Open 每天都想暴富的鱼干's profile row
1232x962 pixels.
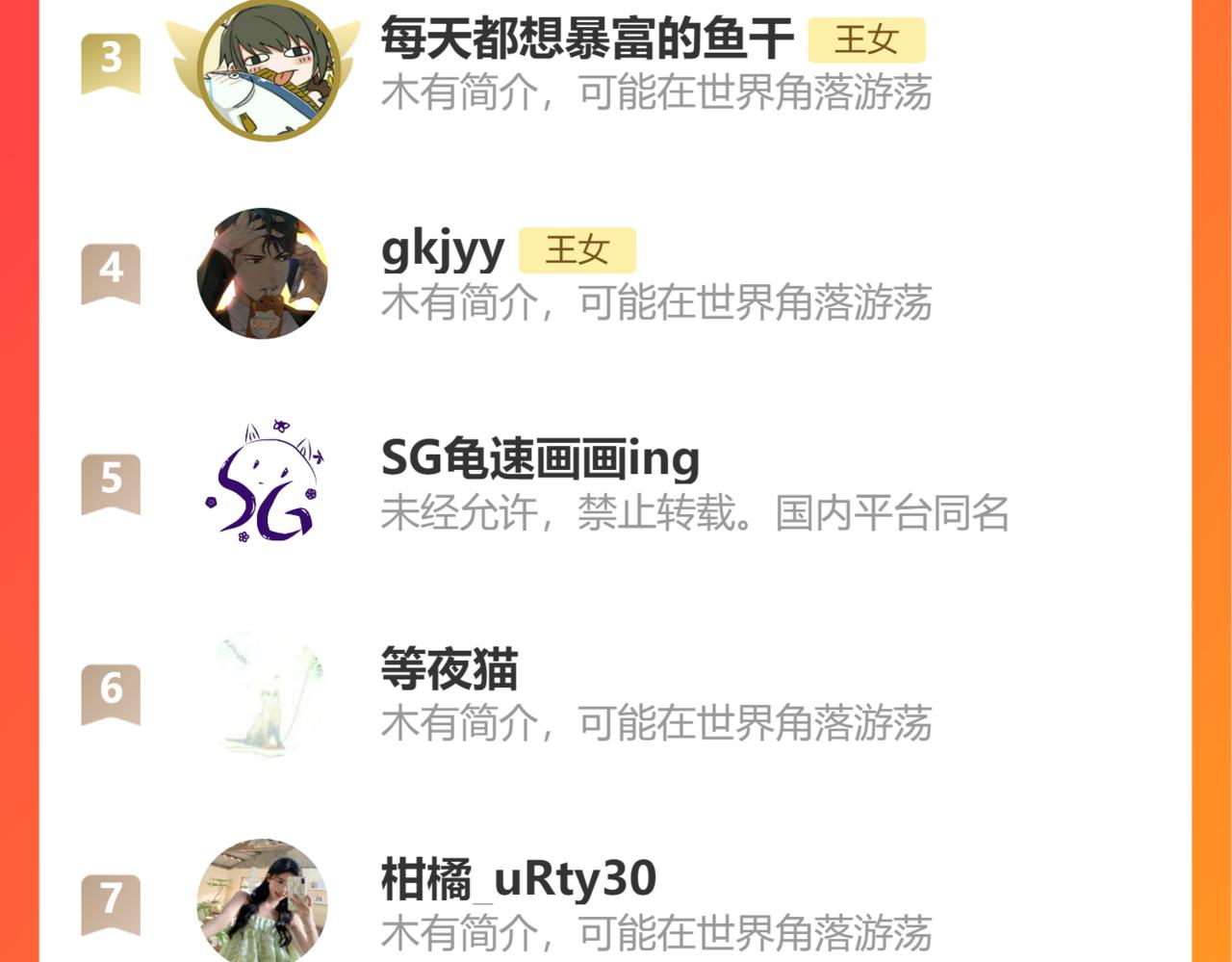click(615, 67)
